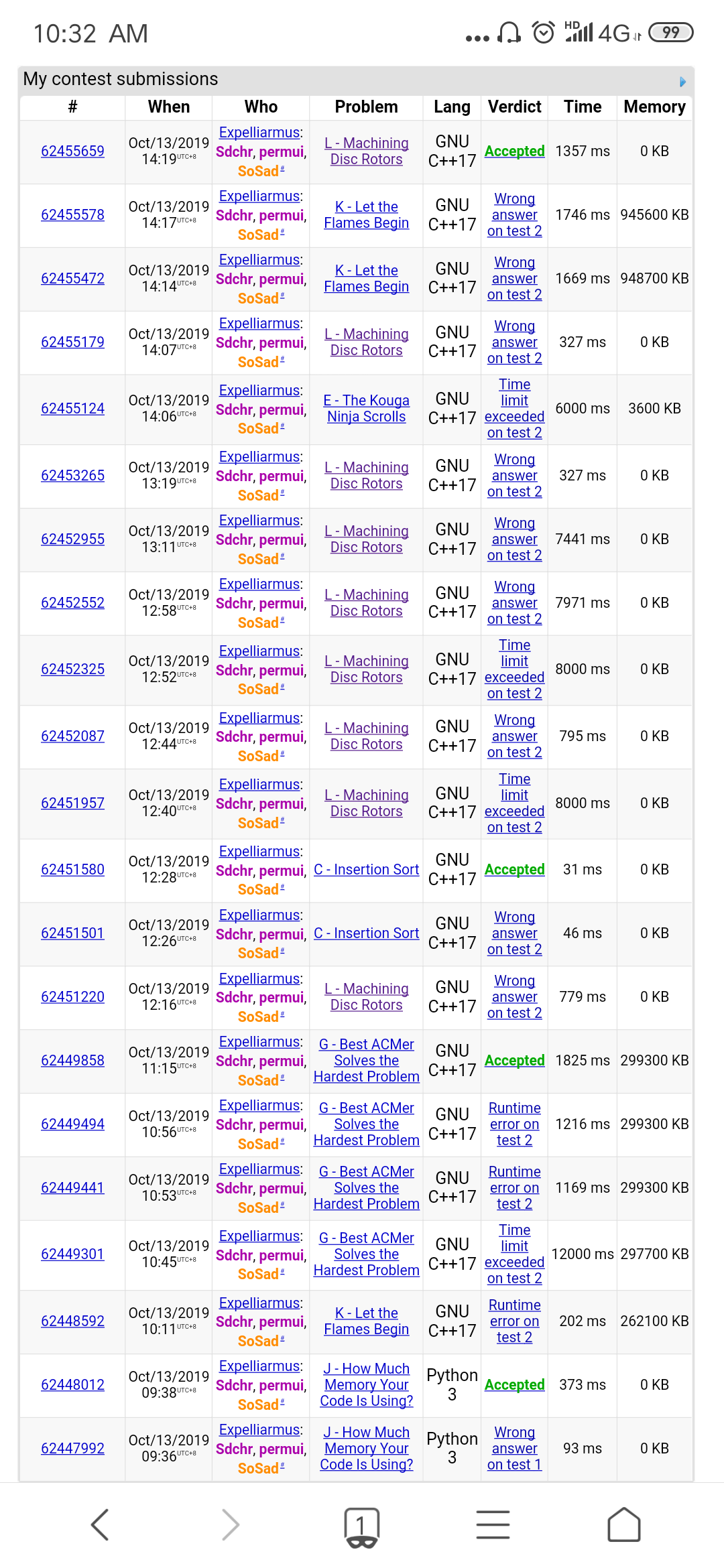
Task: View Accepted verdict of submission 62455659
Action: (x=514, y=151)
